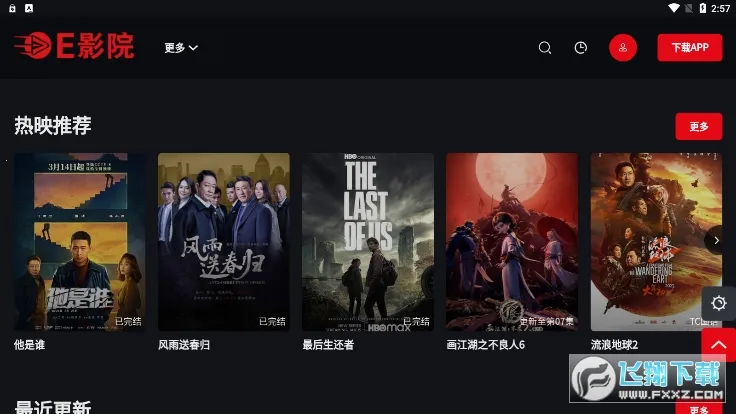Open the user account profile button
This screenshot has height=414, width=736.
coord(623,48)
